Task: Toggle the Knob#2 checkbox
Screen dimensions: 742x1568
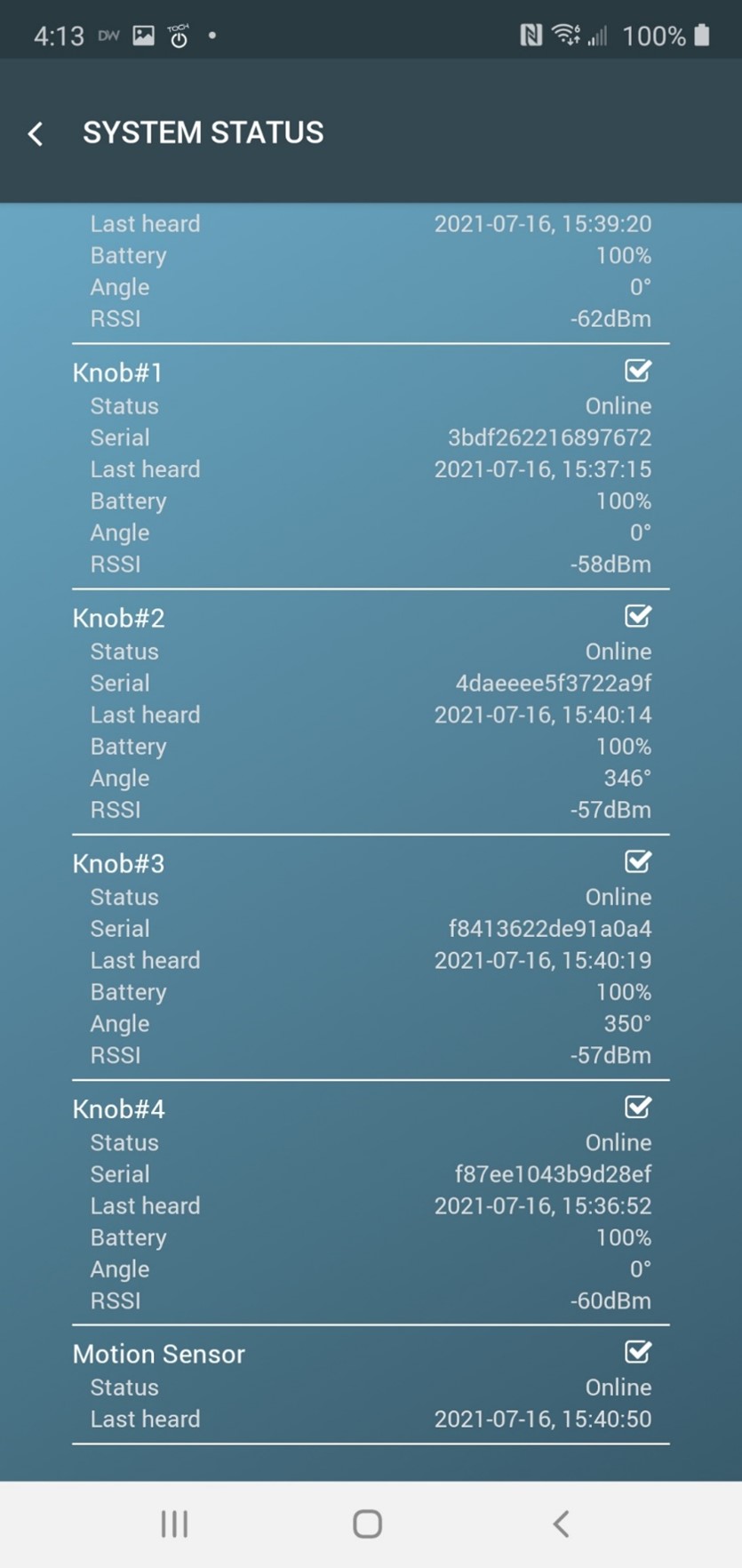Action: (x=637, y=616)
